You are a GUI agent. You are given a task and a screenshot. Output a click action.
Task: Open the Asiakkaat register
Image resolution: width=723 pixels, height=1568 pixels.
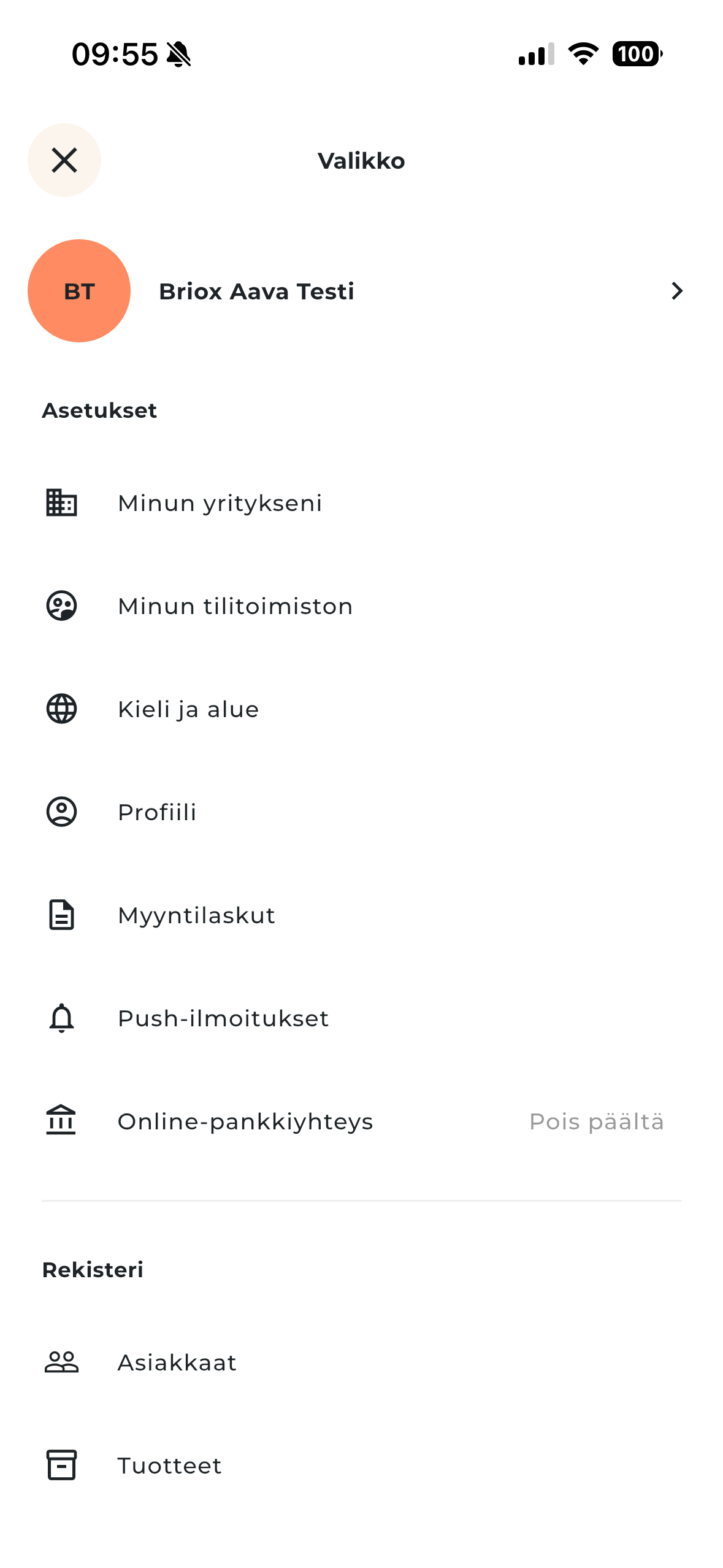point(177,1362)
